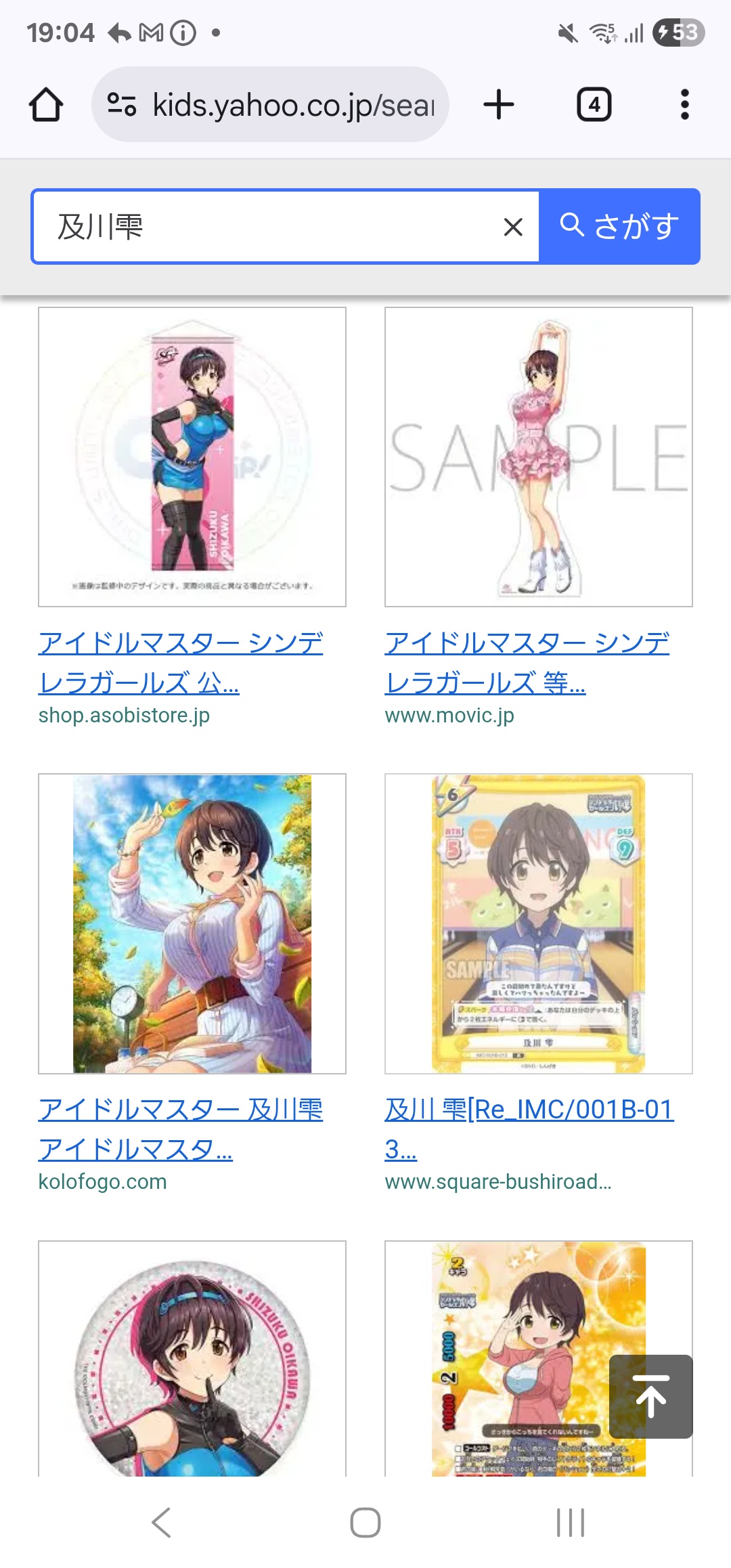
Task: Open the yellow trading card image
Action: [539, 923]
